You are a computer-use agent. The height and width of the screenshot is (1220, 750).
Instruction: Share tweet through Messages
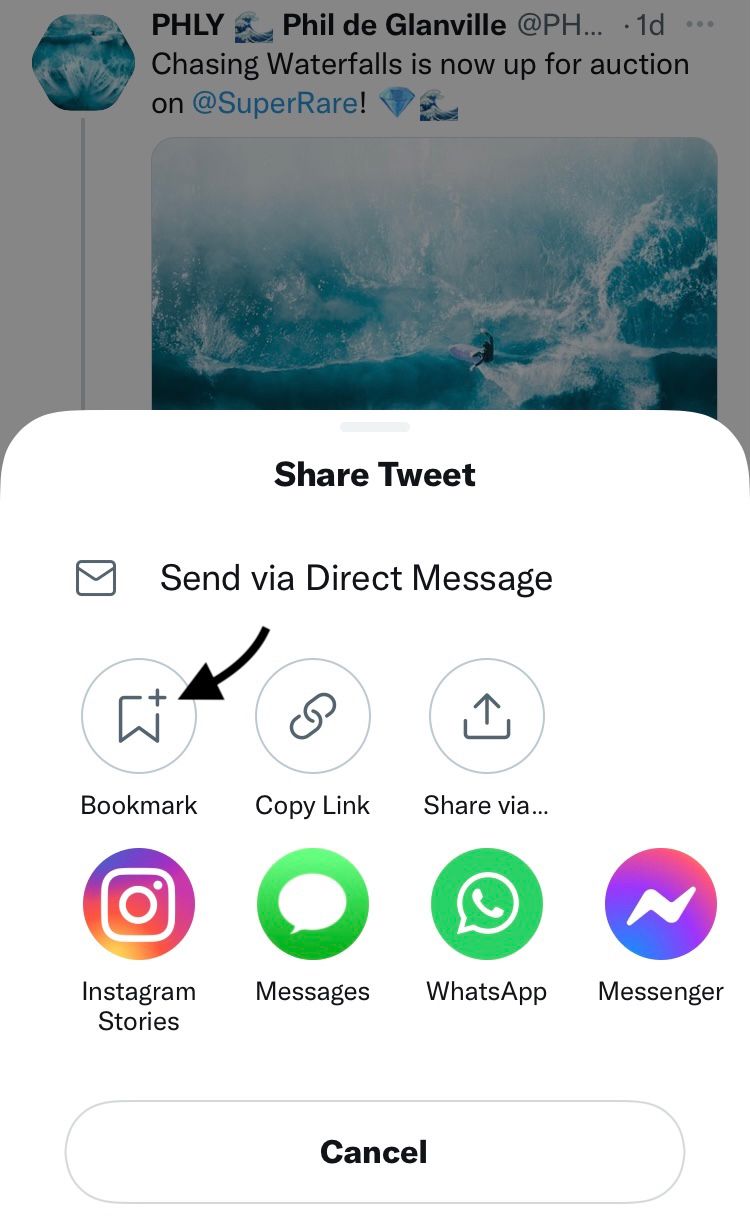coord(313,904)
